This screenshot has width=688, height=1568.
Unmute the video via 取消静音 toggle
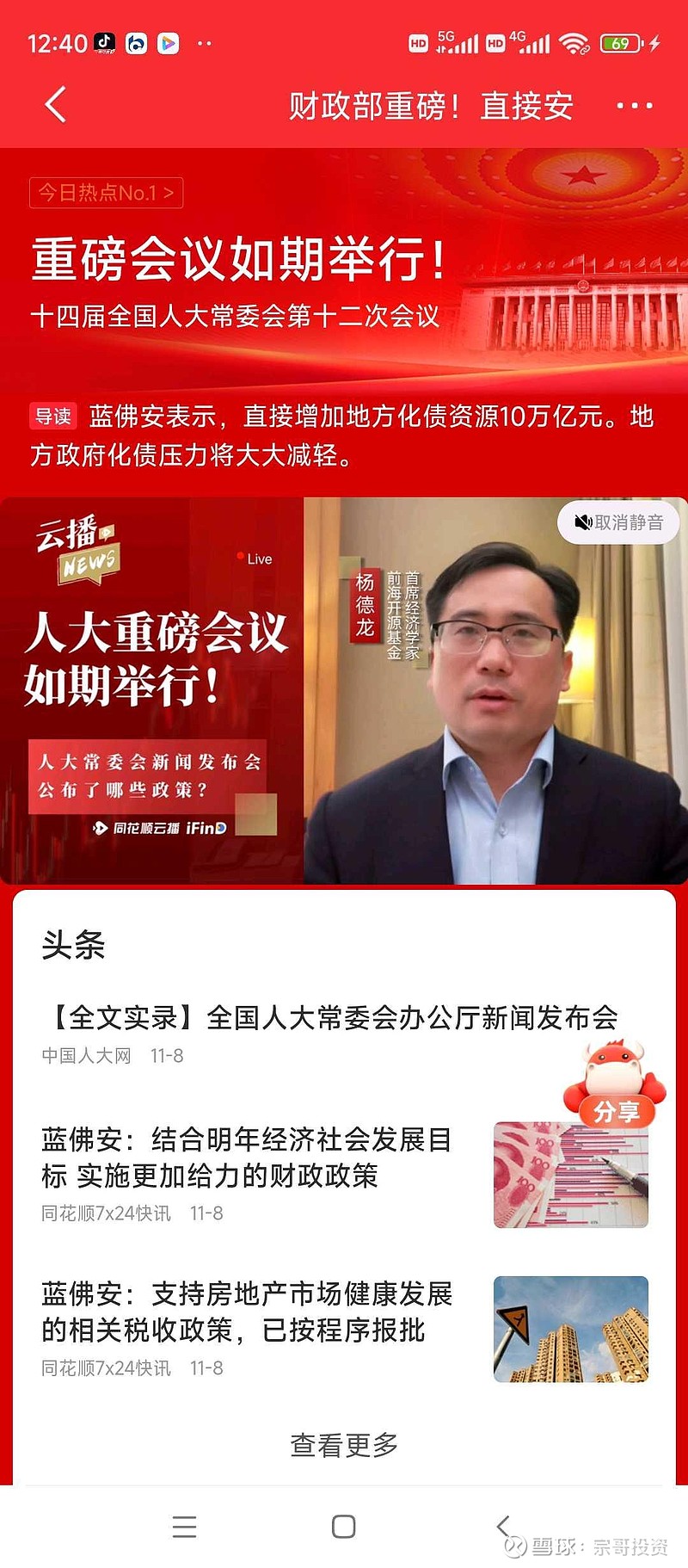[x=617, y=522]
